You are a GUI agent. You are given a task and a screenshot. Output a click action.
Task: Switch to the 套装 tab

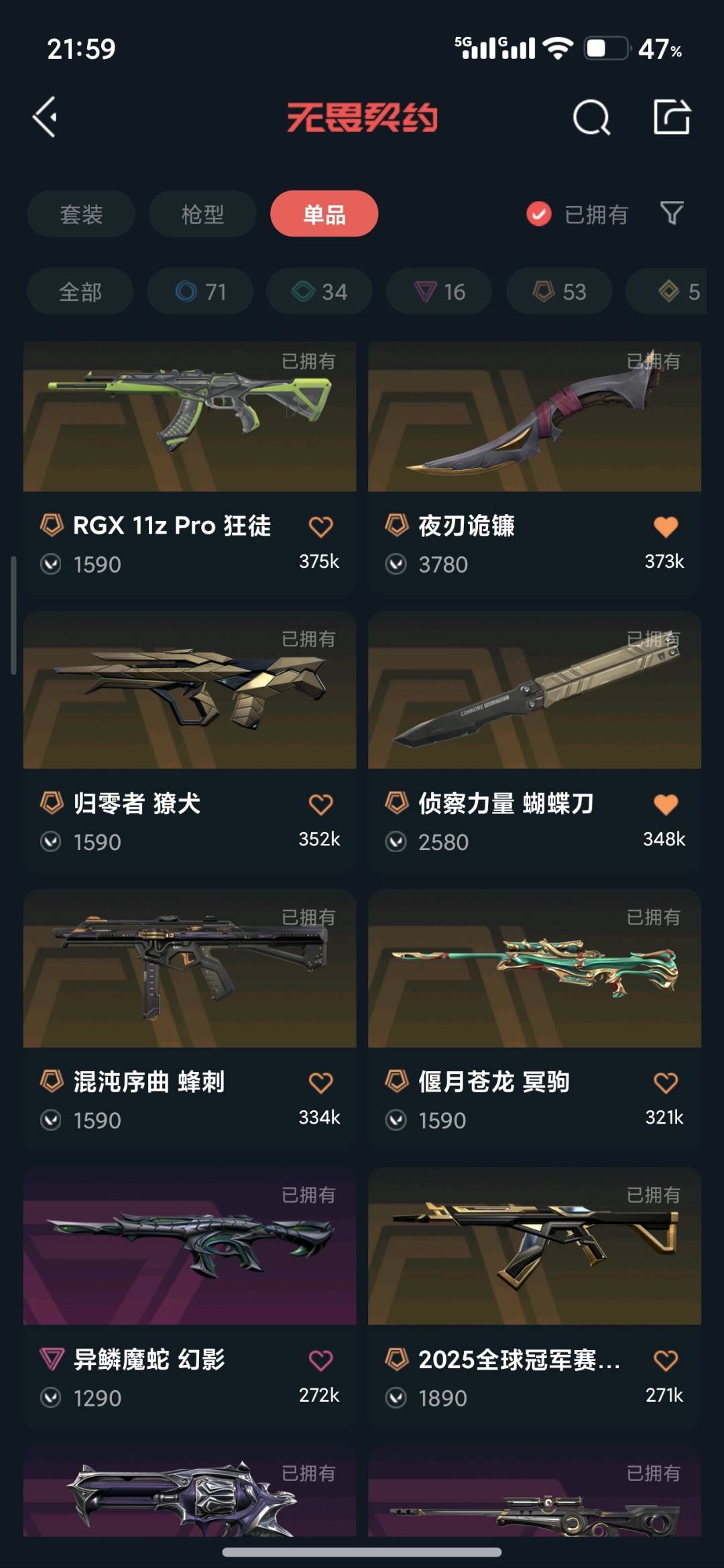tap(81, 214)
